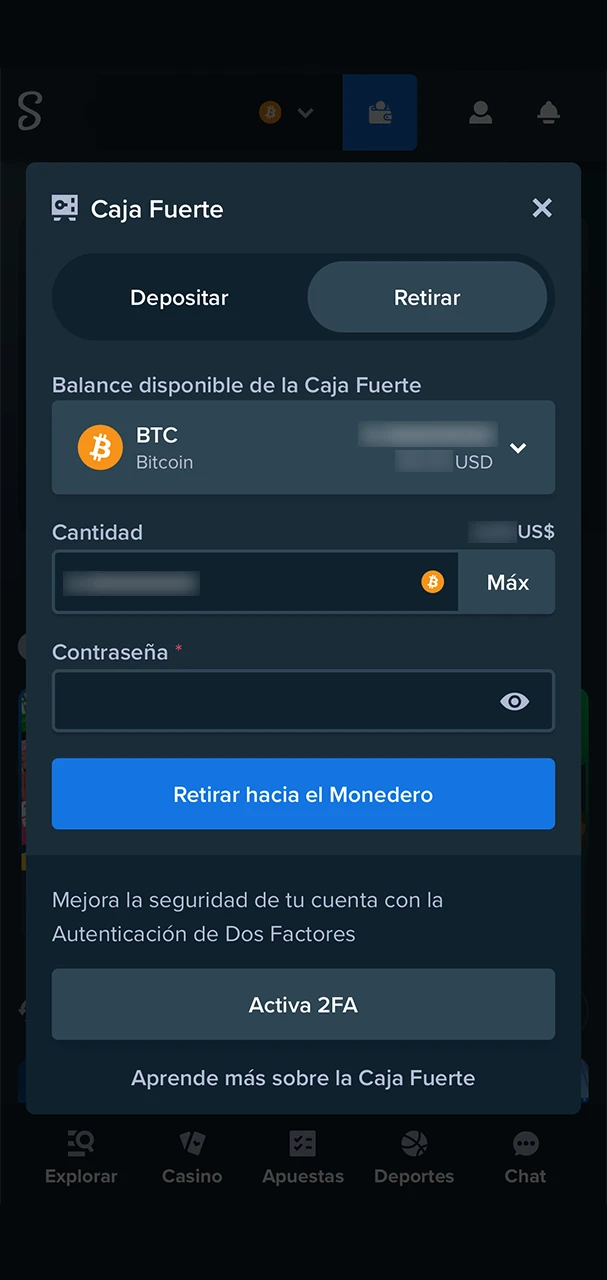Tap the Activa 2FA button
Image resolution: width=607 pixels, height=1280 pixels.
pos(303,1004)
